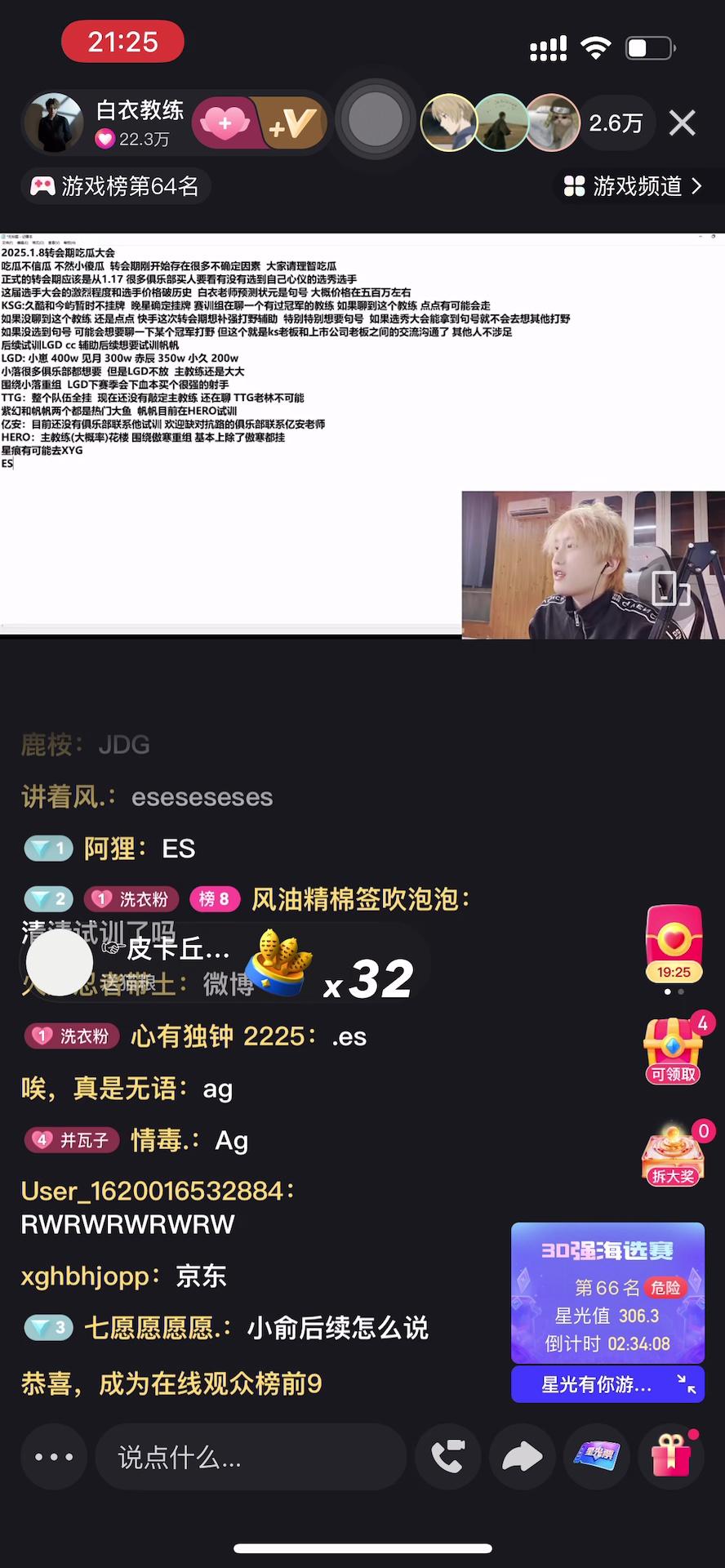Viewport: 725px width, 1568px height.
Task: Claim the 可领取 treasure chest
Action: [x=674, y=1051]
